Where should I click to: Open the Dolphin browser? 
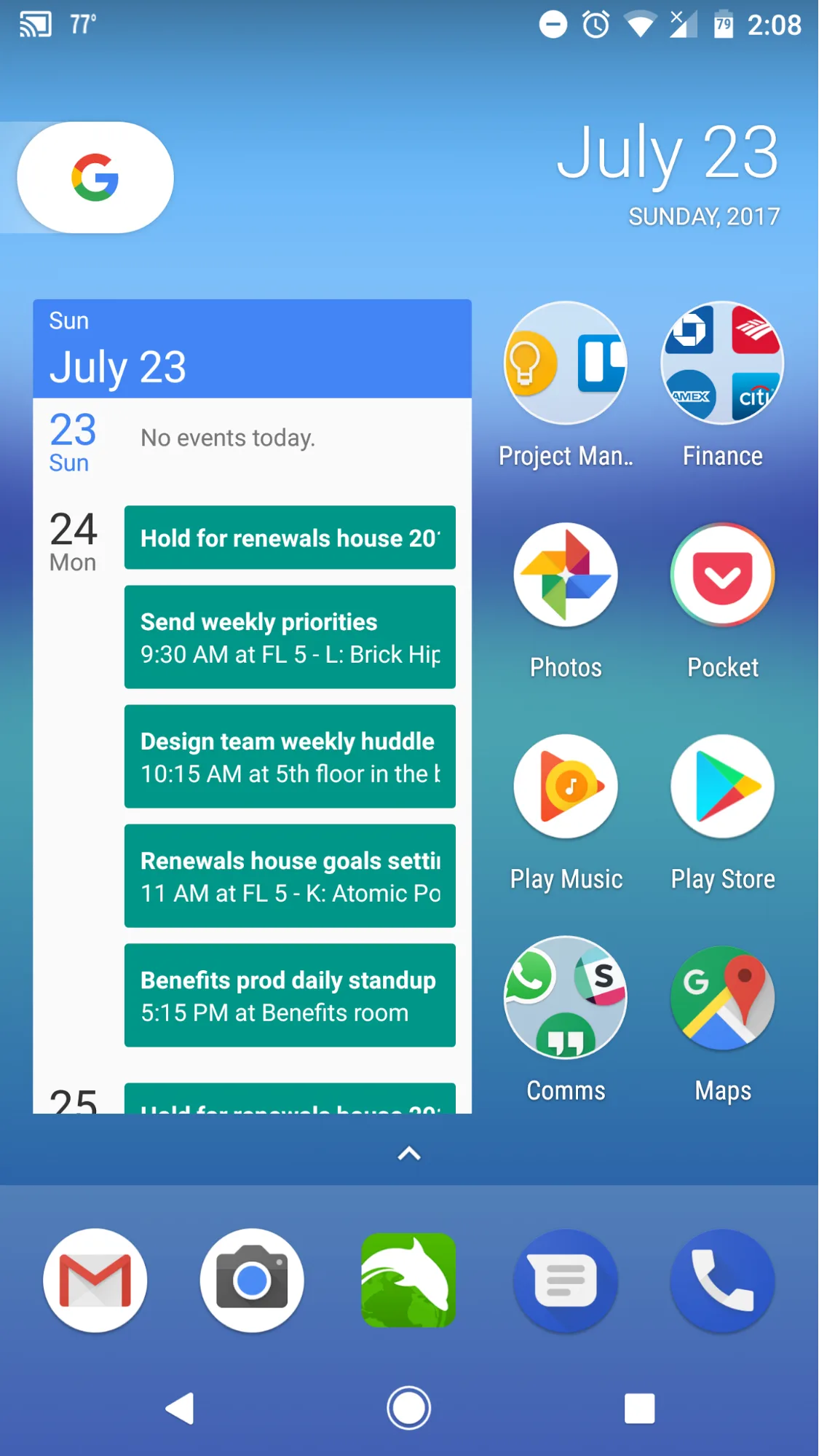[409, 1280]
